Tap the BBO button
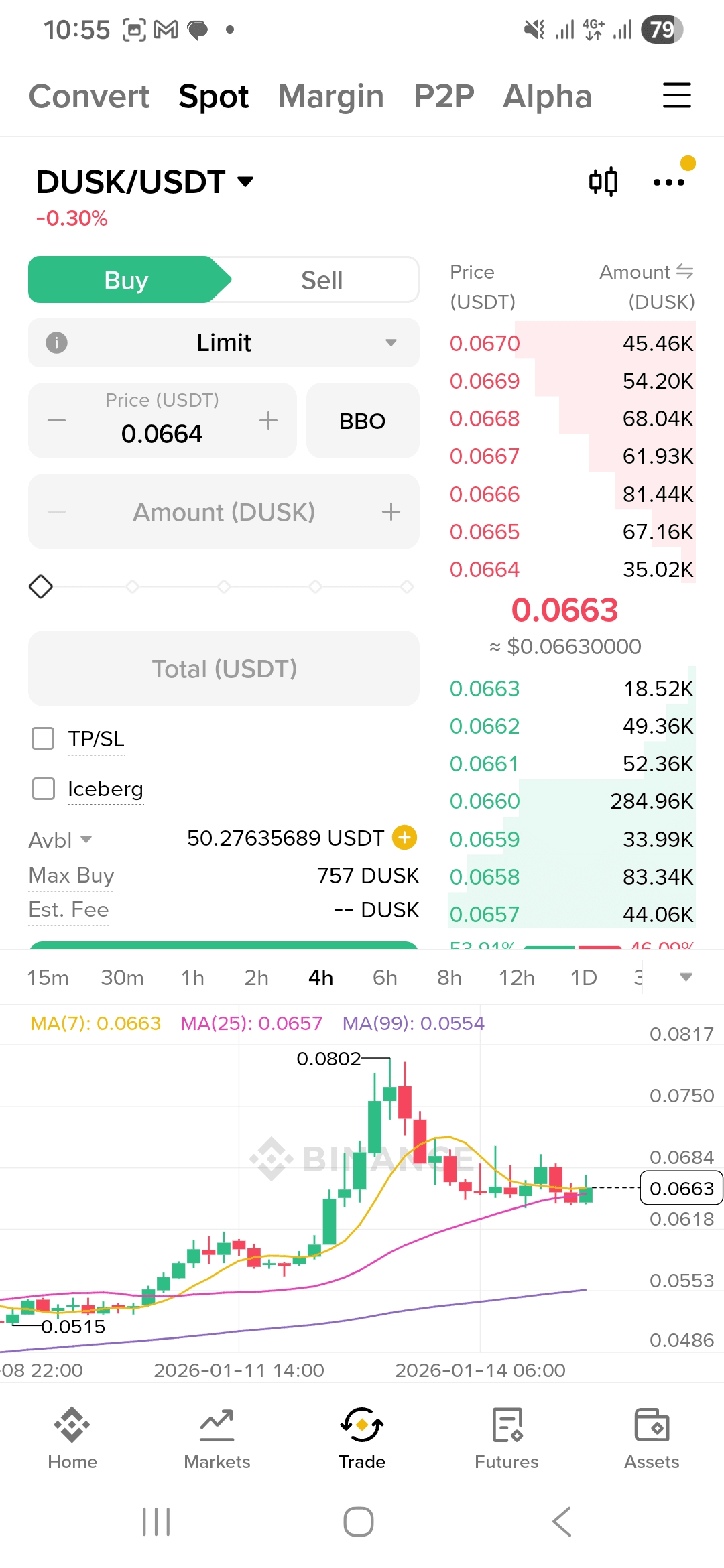724x1568 pixels. 363,421
